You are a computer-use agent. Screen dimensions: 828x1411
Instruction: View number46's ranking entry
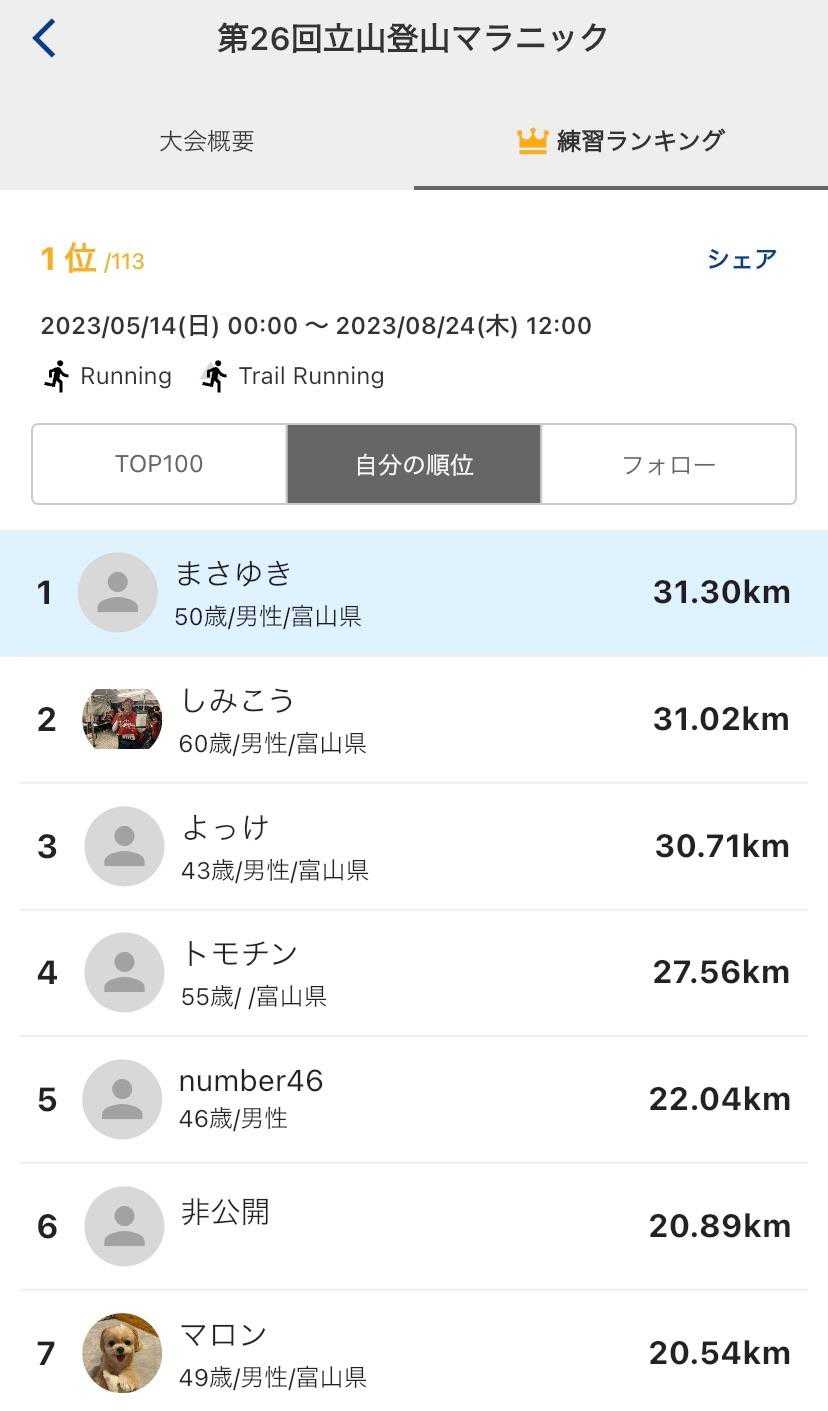click(414, 1099)
